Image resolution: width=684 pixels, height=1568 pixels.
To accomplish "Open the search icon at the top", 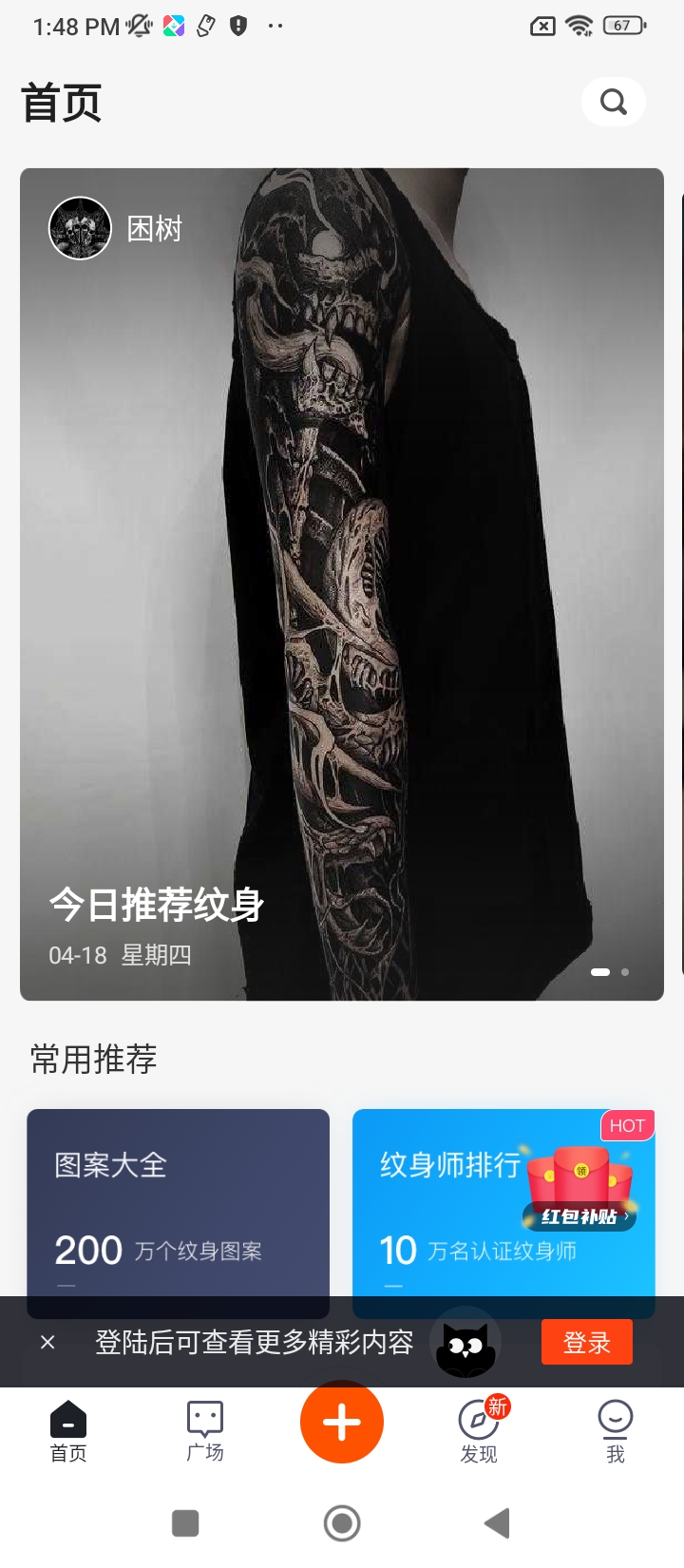I will click(614, 102).
